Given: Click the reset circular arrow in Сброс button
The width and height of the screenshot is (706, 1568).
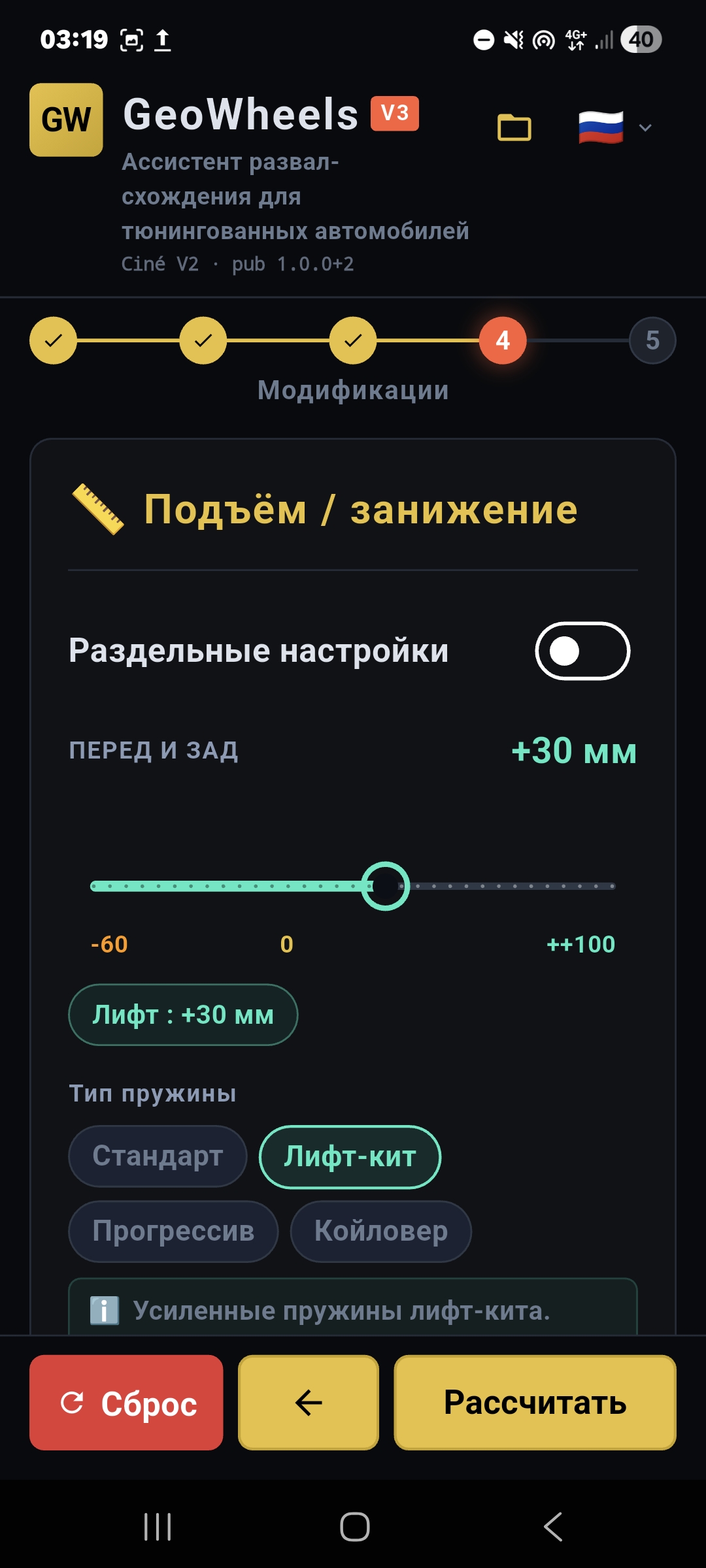Looking at the screenshot, I should coord(74,1401).
